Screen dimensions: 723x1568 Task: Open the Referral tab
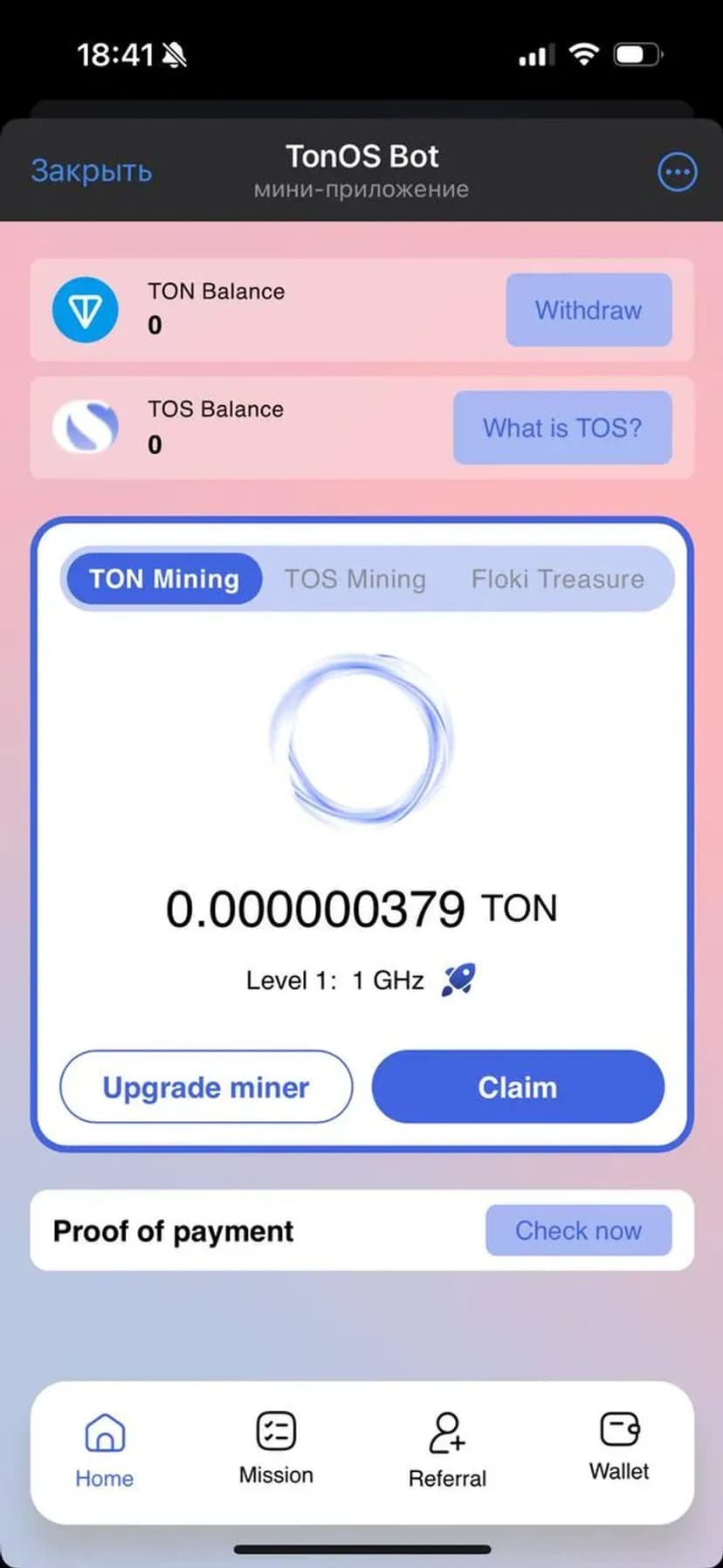coord(447,1451)
